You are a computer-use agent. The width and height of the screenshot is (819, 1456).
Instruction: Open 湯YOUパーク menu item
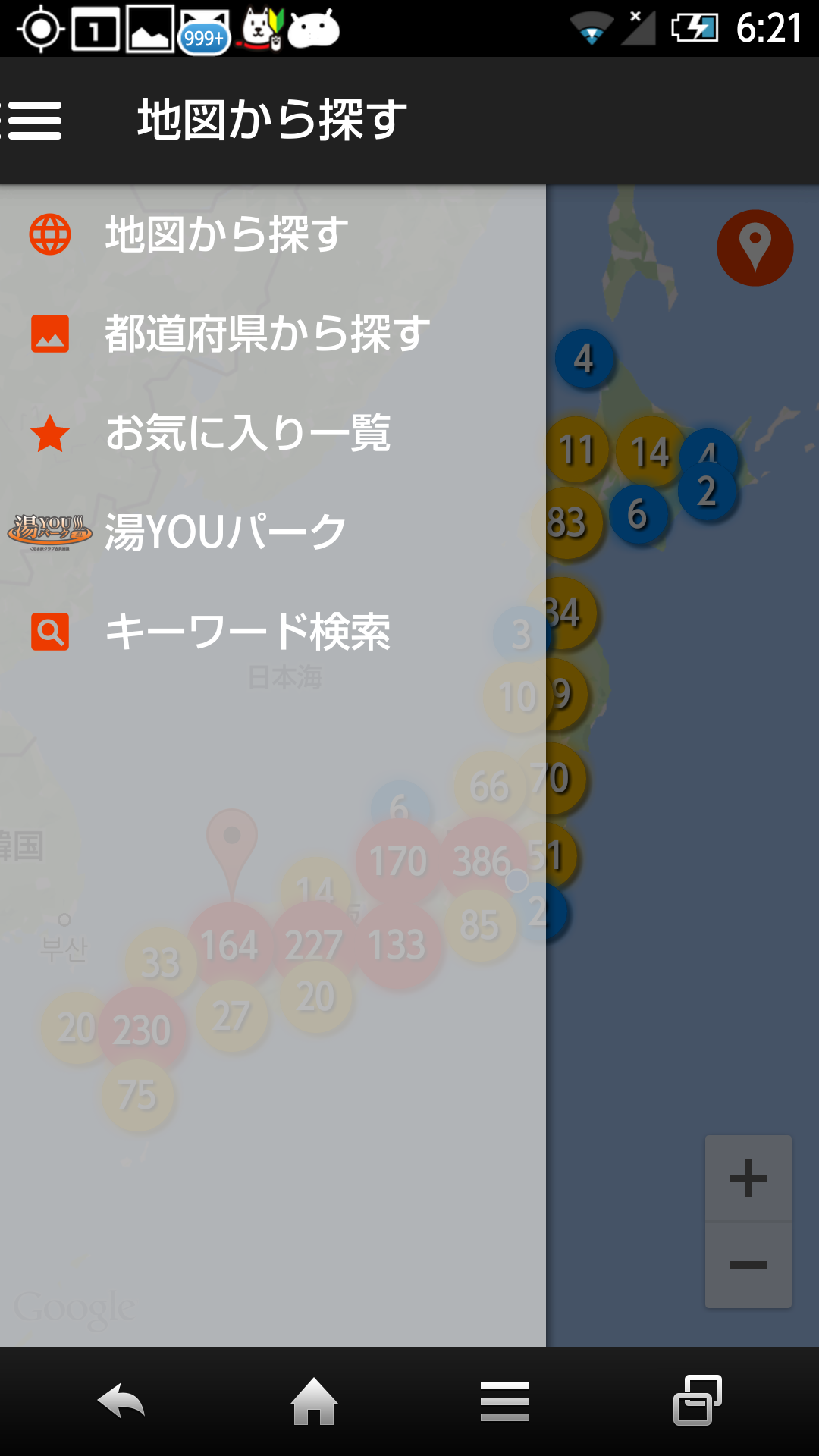pyautogui.click(x=224, y=532)
